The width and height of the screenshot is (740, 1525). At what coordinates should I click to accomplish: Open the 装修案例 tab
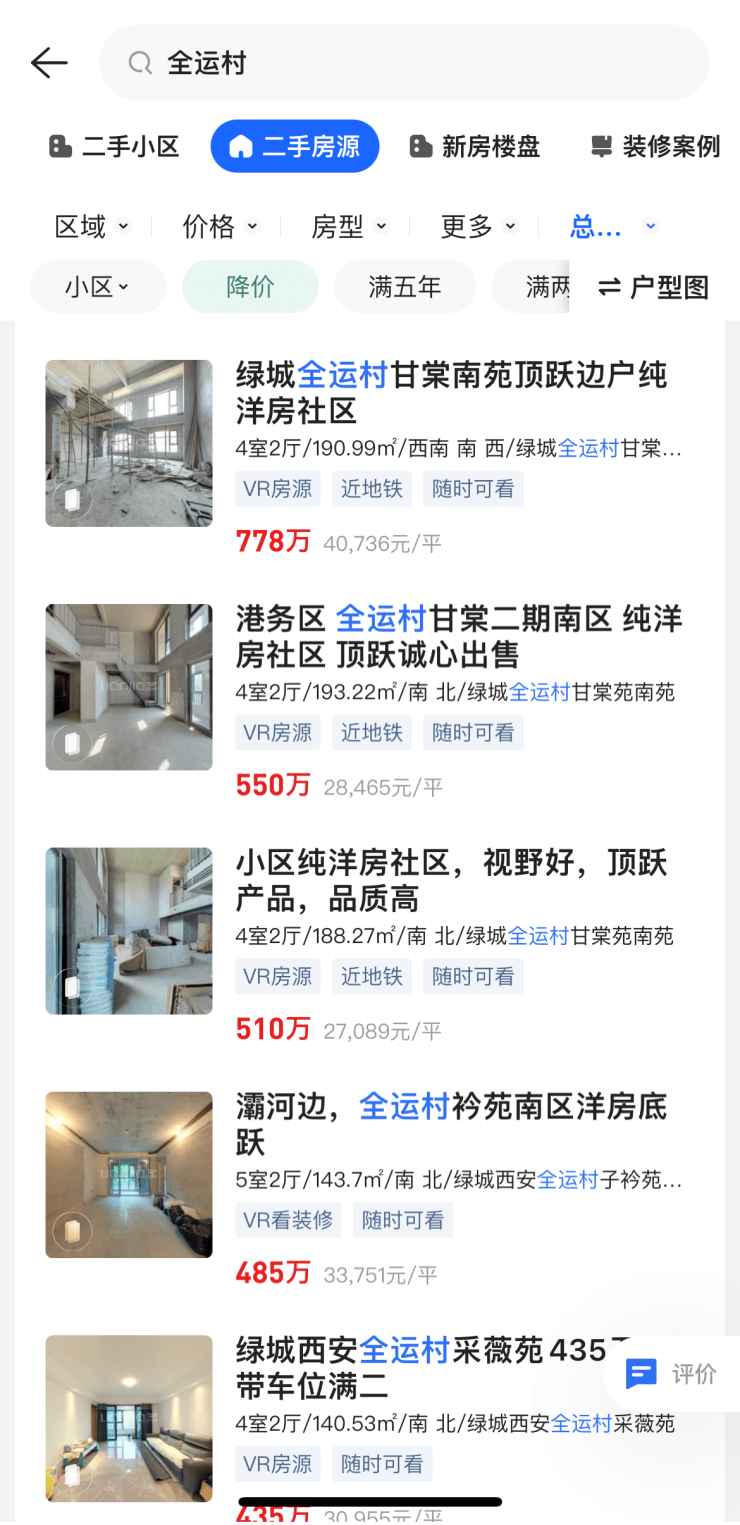[655, 147]
